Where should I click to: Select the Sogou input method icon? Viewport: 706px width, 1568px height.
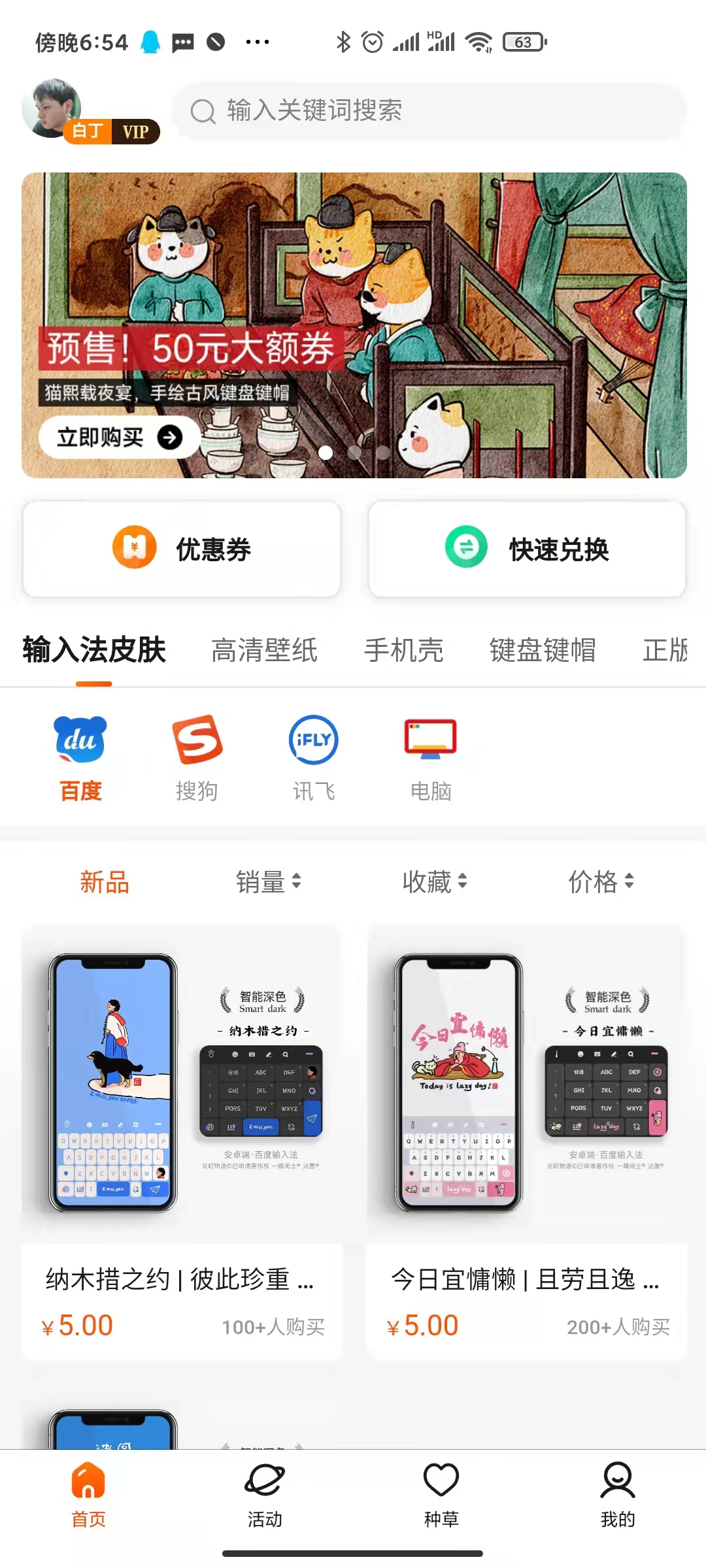pos(197,740)
